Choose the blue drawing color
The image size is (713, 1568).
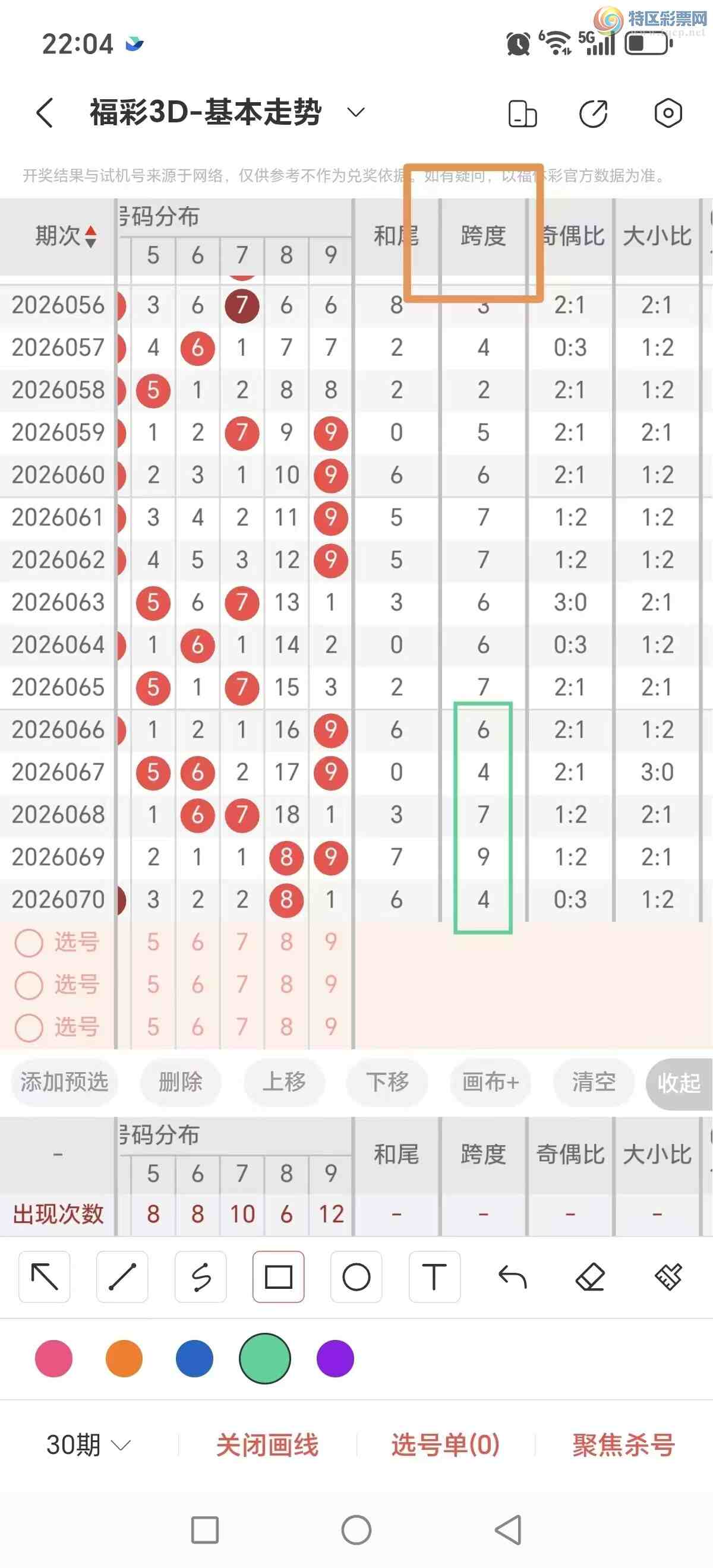click(x=194, y=1358)
